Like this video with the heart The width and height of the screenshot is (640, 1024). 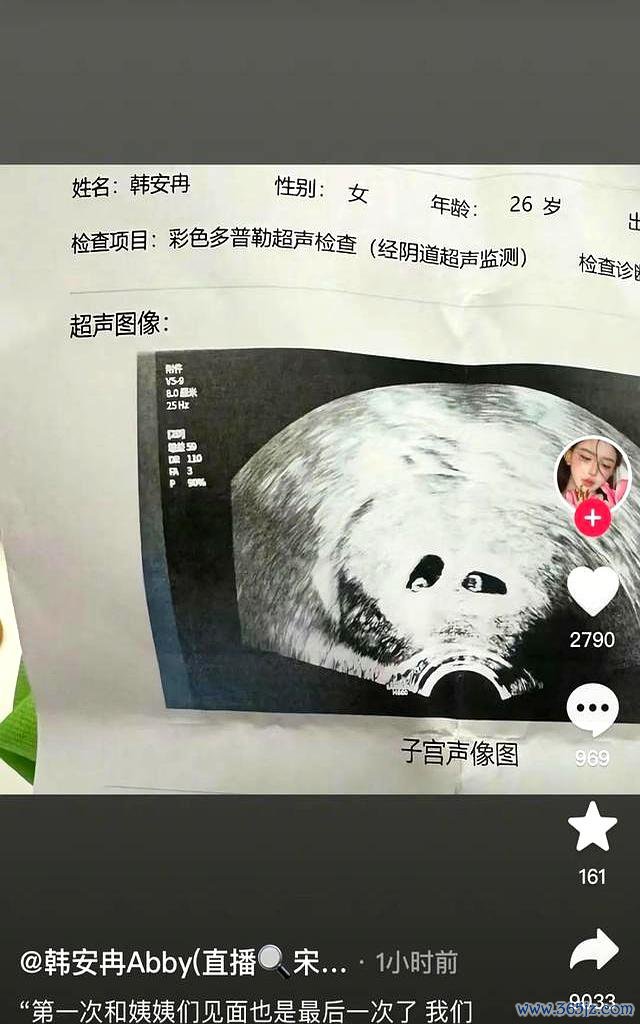tap(592, 591)
